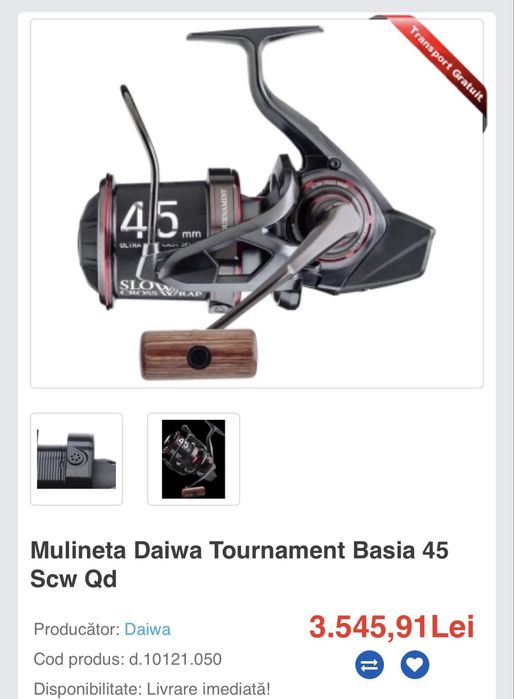Add product to compare list

pos(369,665)
